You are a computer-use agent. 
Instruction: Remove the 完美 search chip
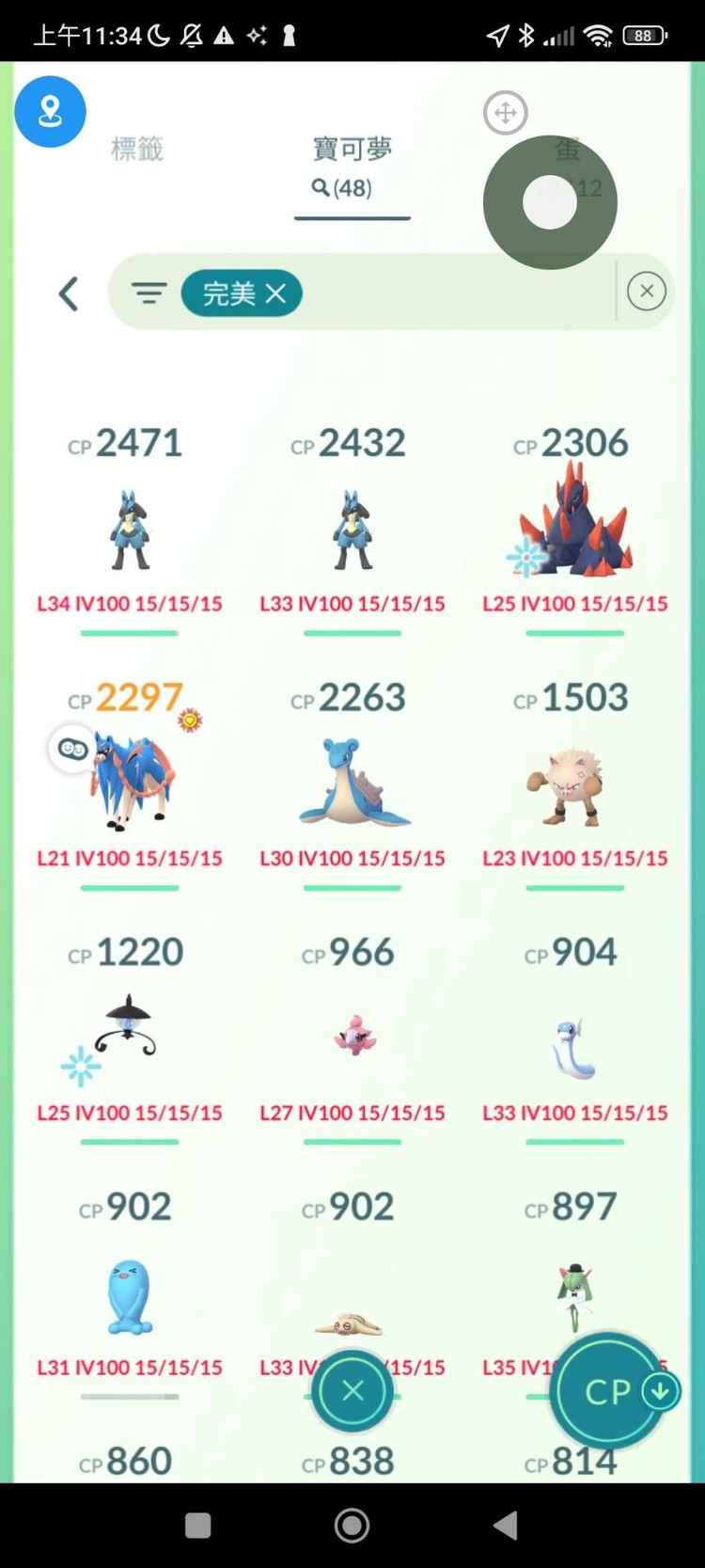pyautogui.click(x=275, y=293)
